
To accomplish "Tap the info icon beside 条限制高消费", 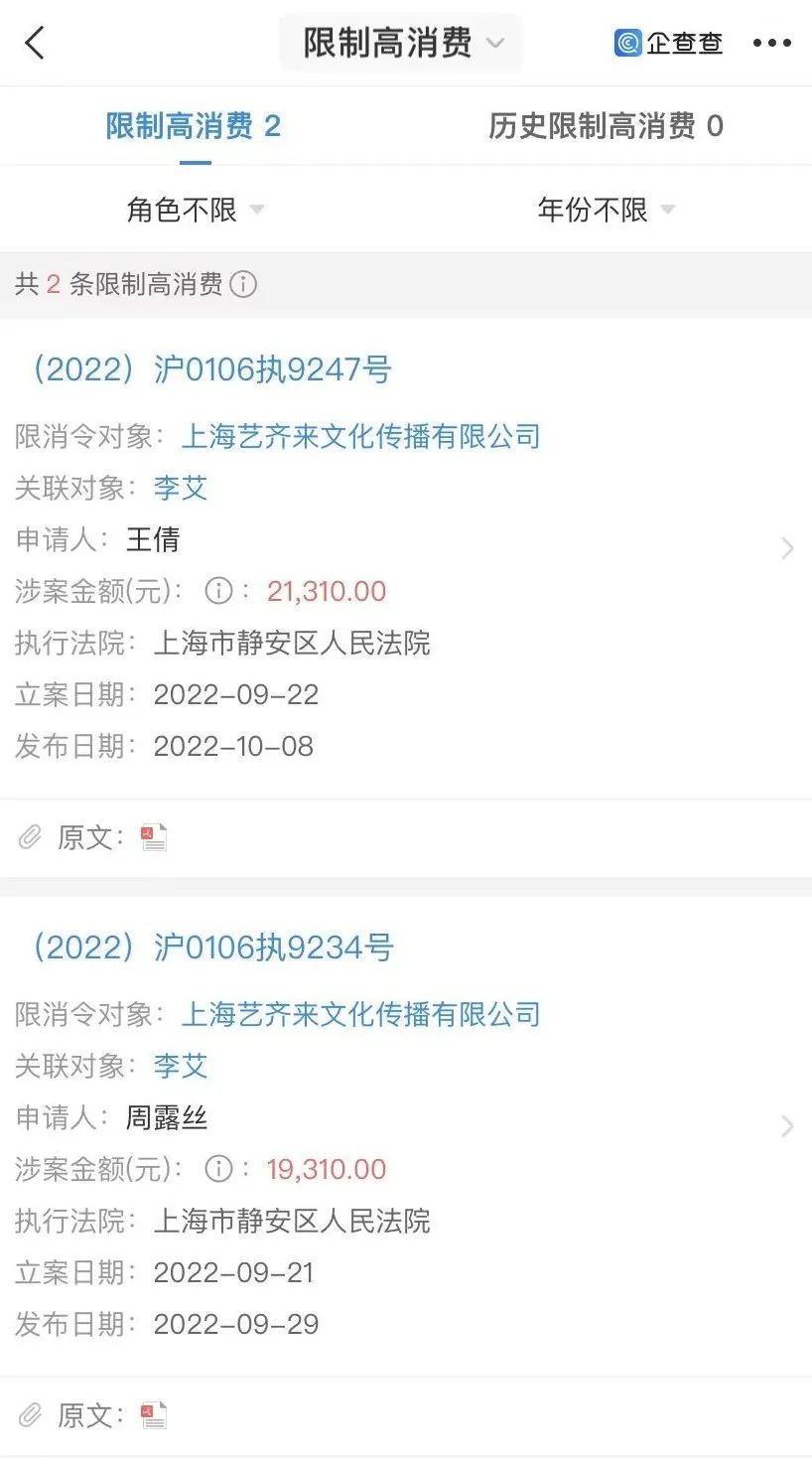I will click(x=243, y=284).
